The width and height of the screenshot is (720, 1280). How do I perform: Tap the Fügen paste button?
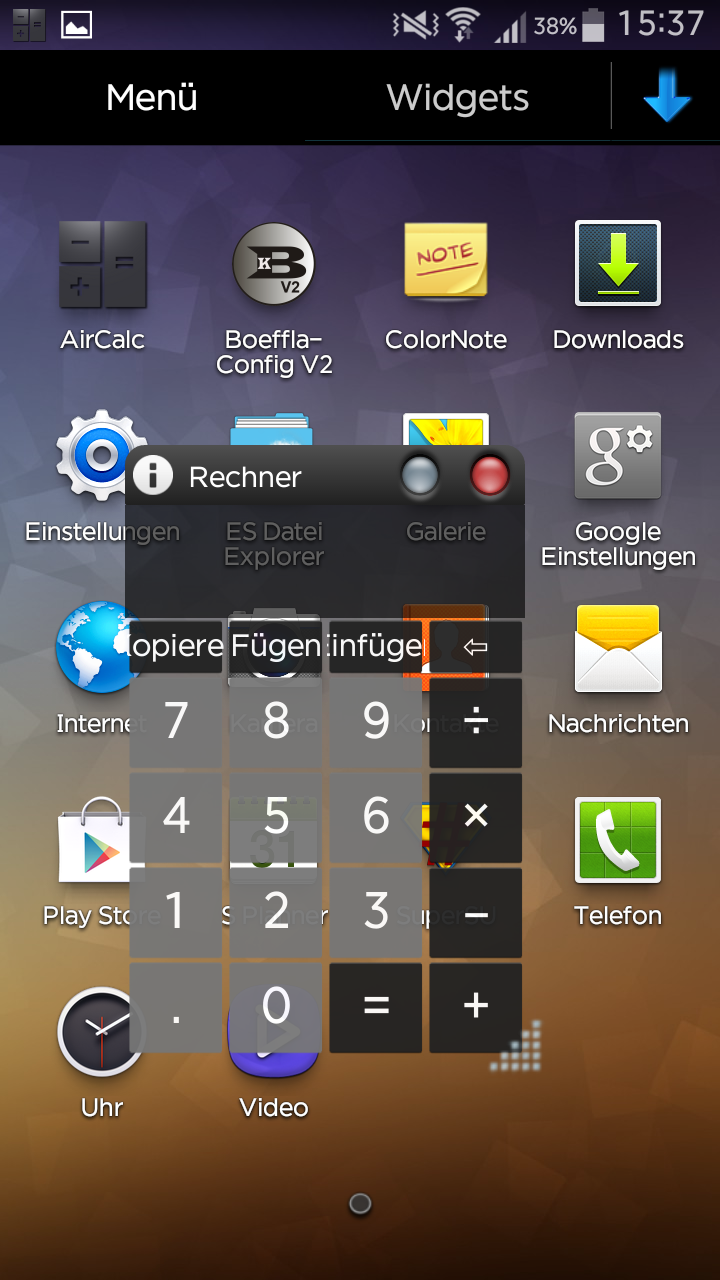tap(276, 647)
